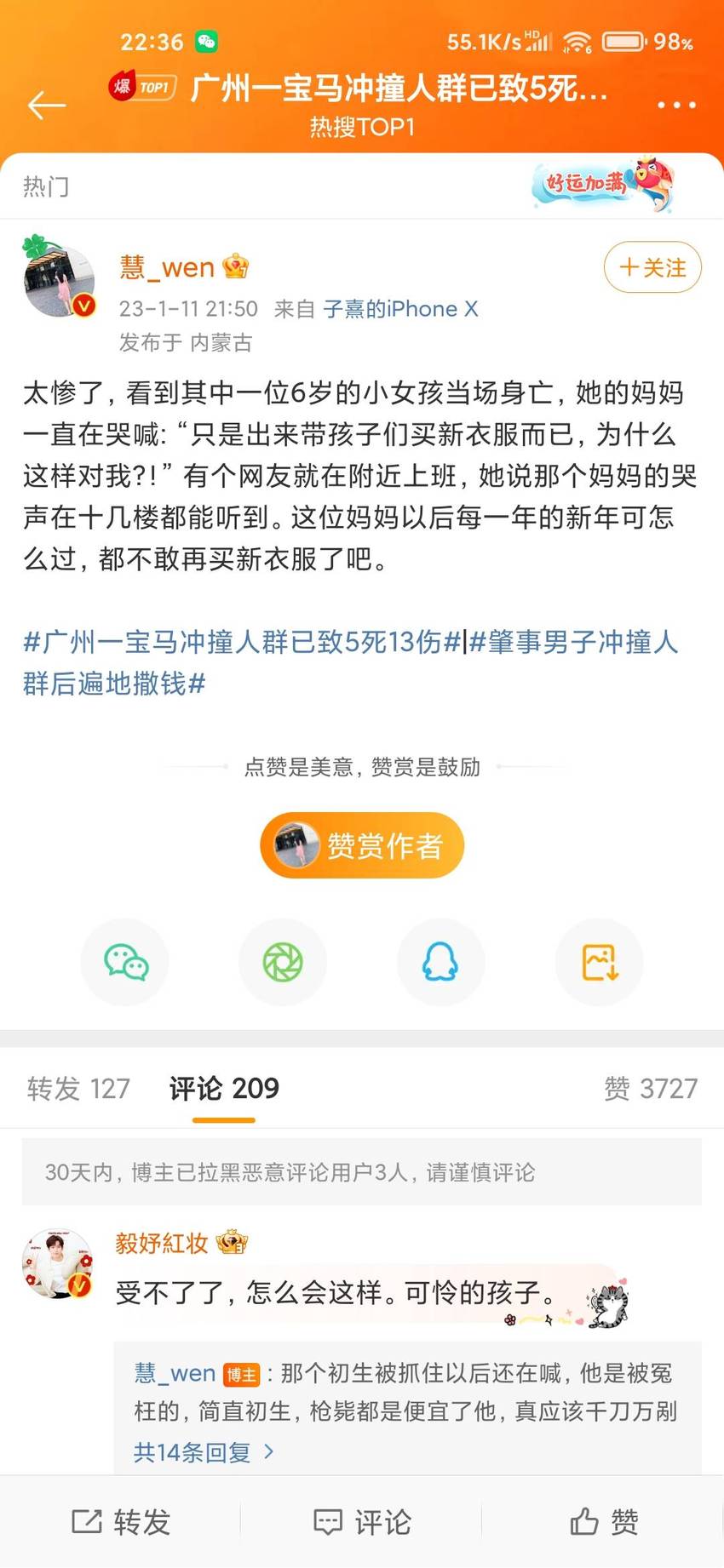This screenshot has width=724, height=1568.
Task: Switch to the 转发 127 tab
Action: tap(78, 1088)
